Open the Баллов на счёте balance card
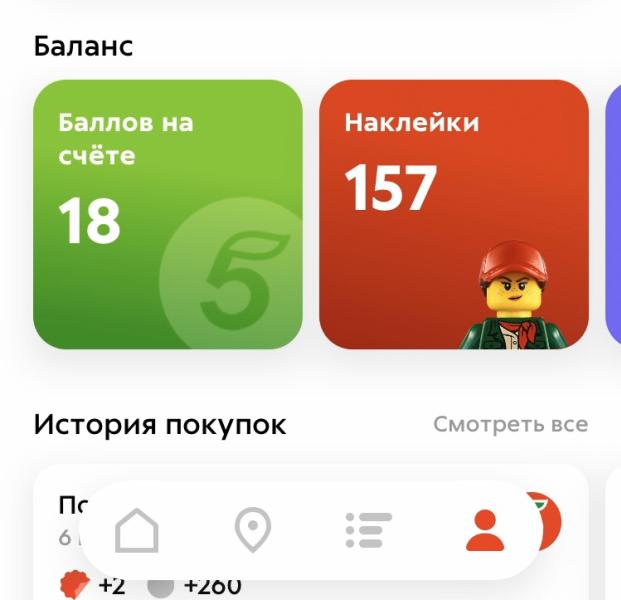Screen dimensions: 621x600 [x=168, y=214]
